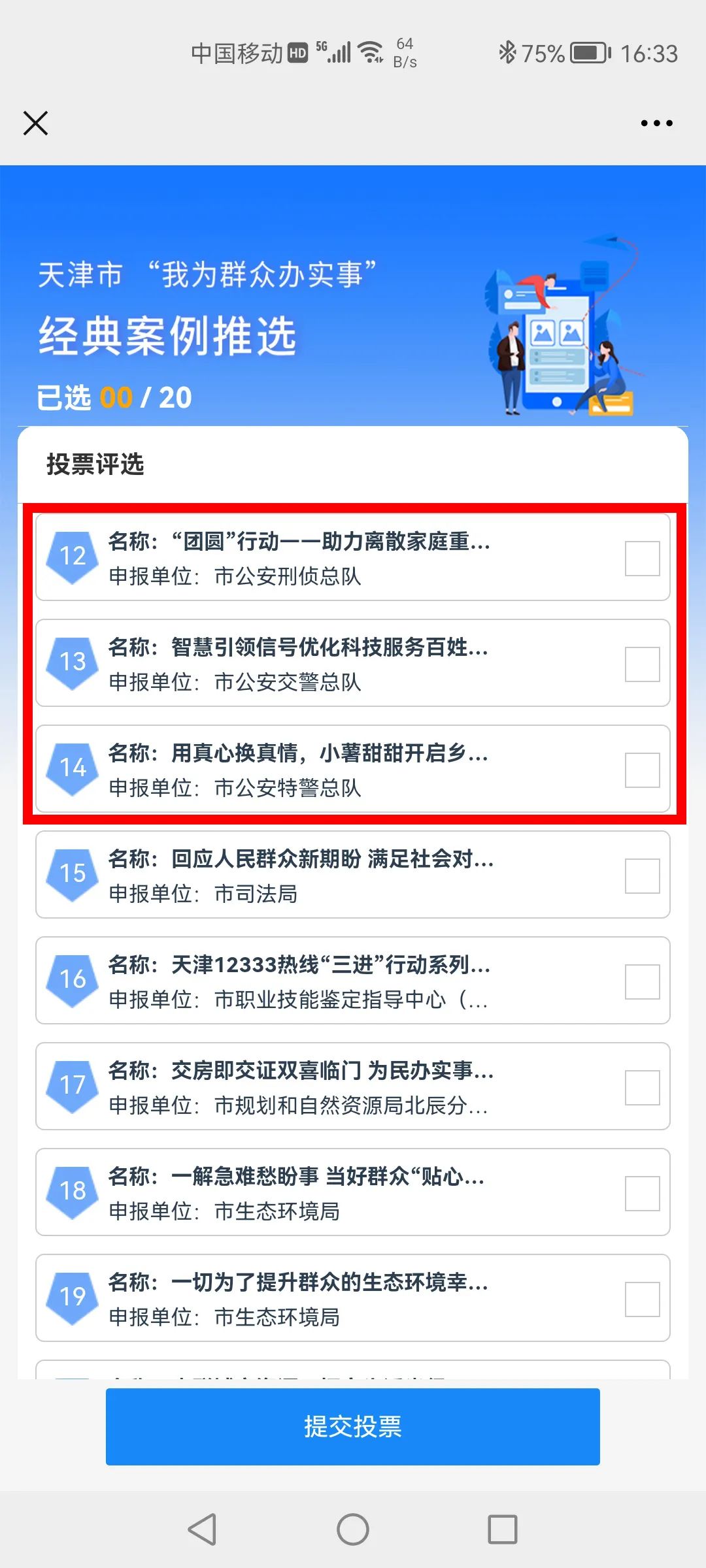Check the box for entry 12
This screenshot has height=1568, width=706.
click(642, 558)
